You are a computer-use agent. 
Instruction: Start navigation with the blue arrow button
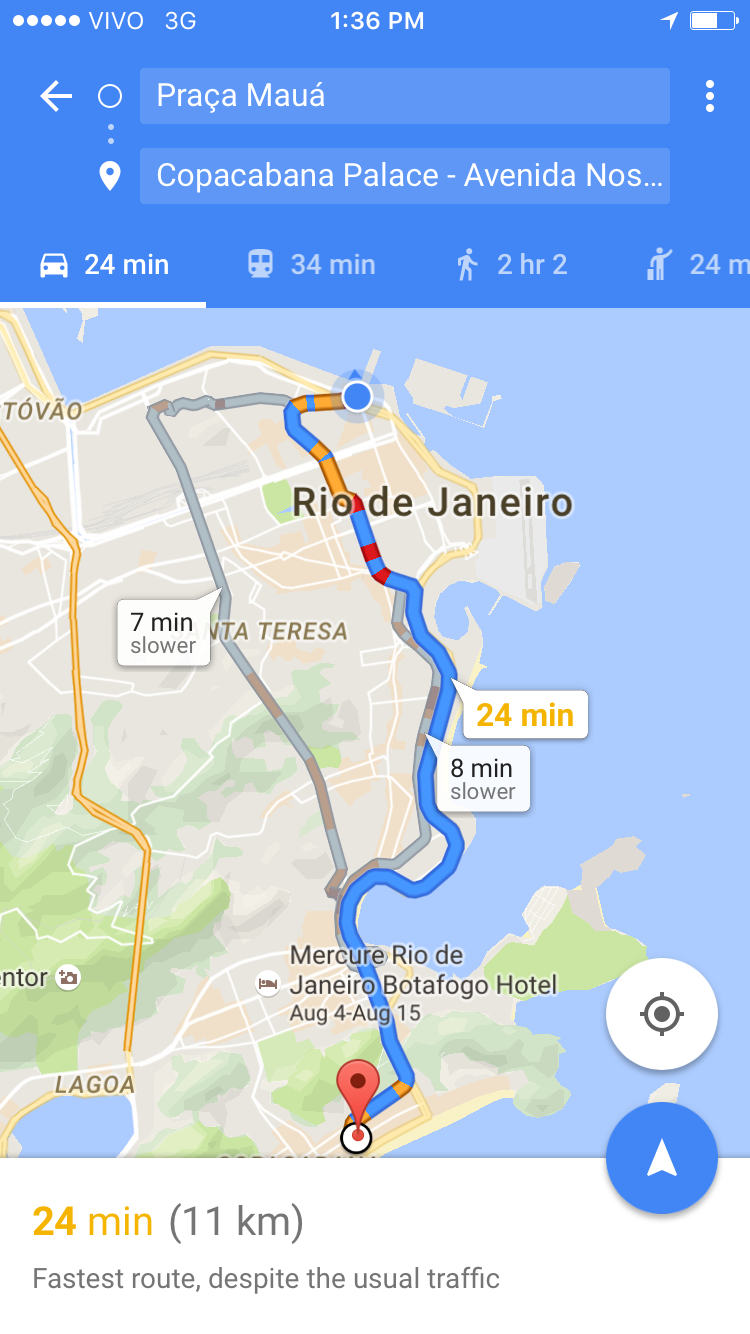pyautogui.click(x=661, y=1158)
